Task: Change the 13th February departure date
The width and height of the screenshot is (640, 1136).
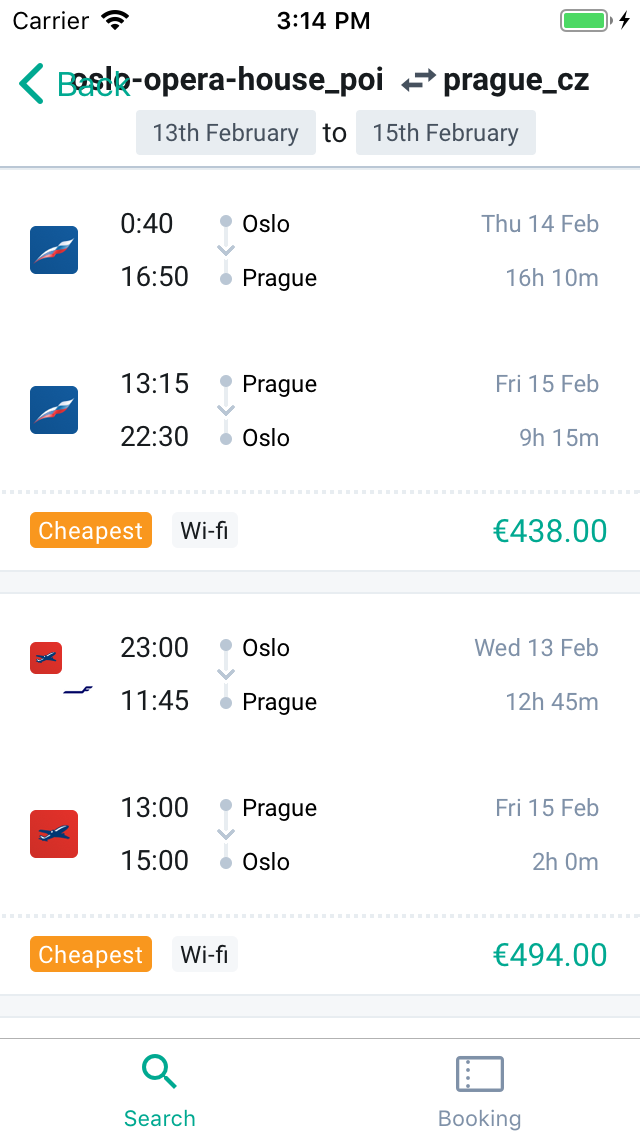Action: [x=225, y=133]
